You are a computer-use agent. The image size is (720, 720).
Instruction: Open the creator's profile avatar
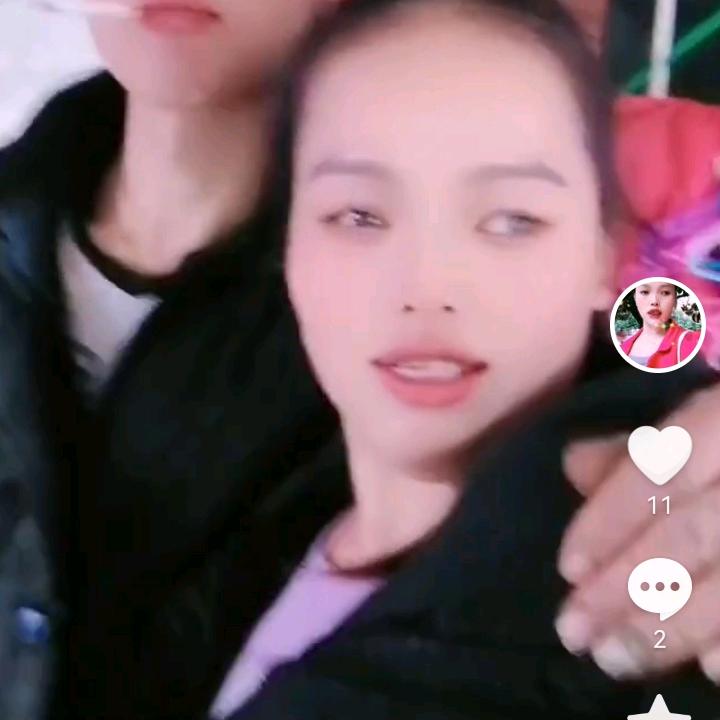point(658,325)
